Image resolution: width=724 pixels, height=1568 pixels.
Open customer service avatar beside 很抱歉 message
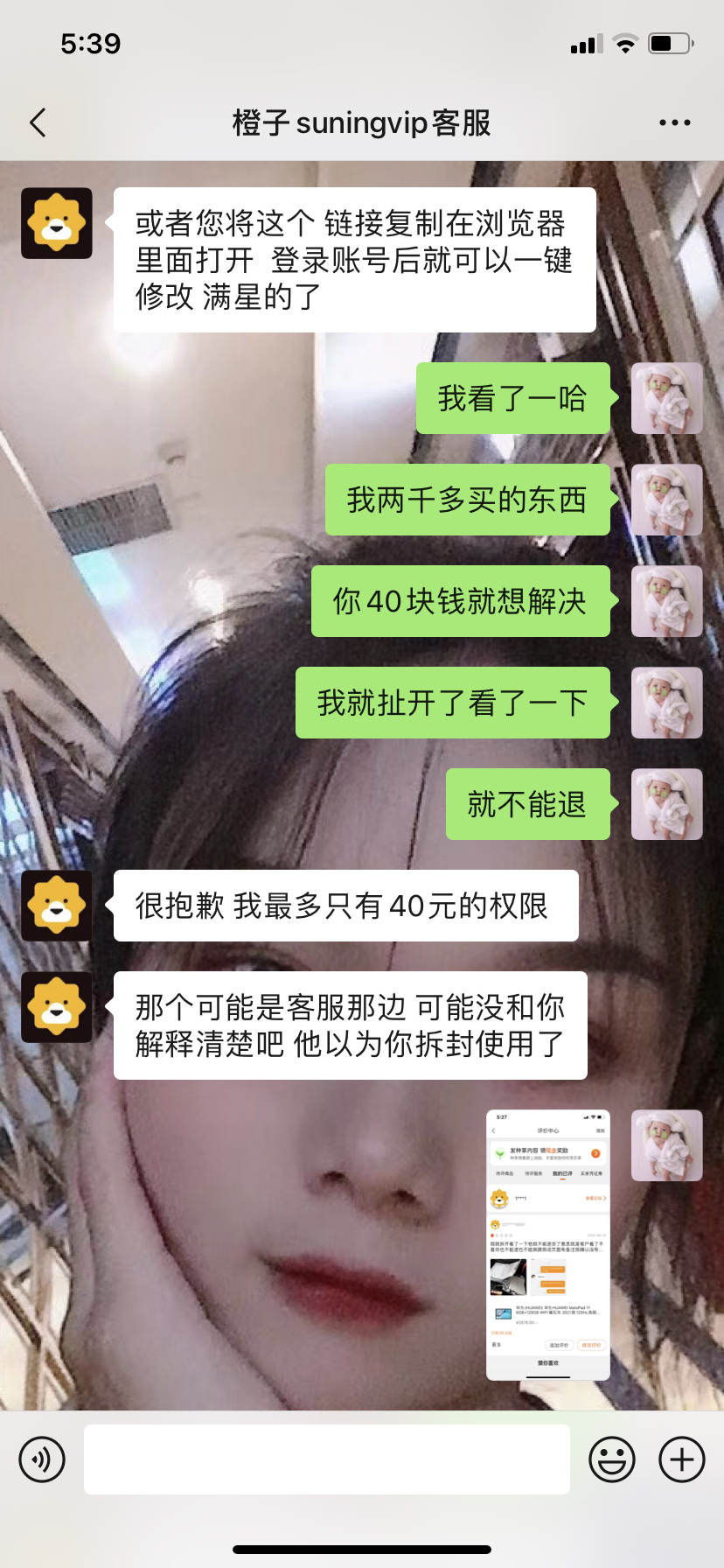[x=57, y=906]
